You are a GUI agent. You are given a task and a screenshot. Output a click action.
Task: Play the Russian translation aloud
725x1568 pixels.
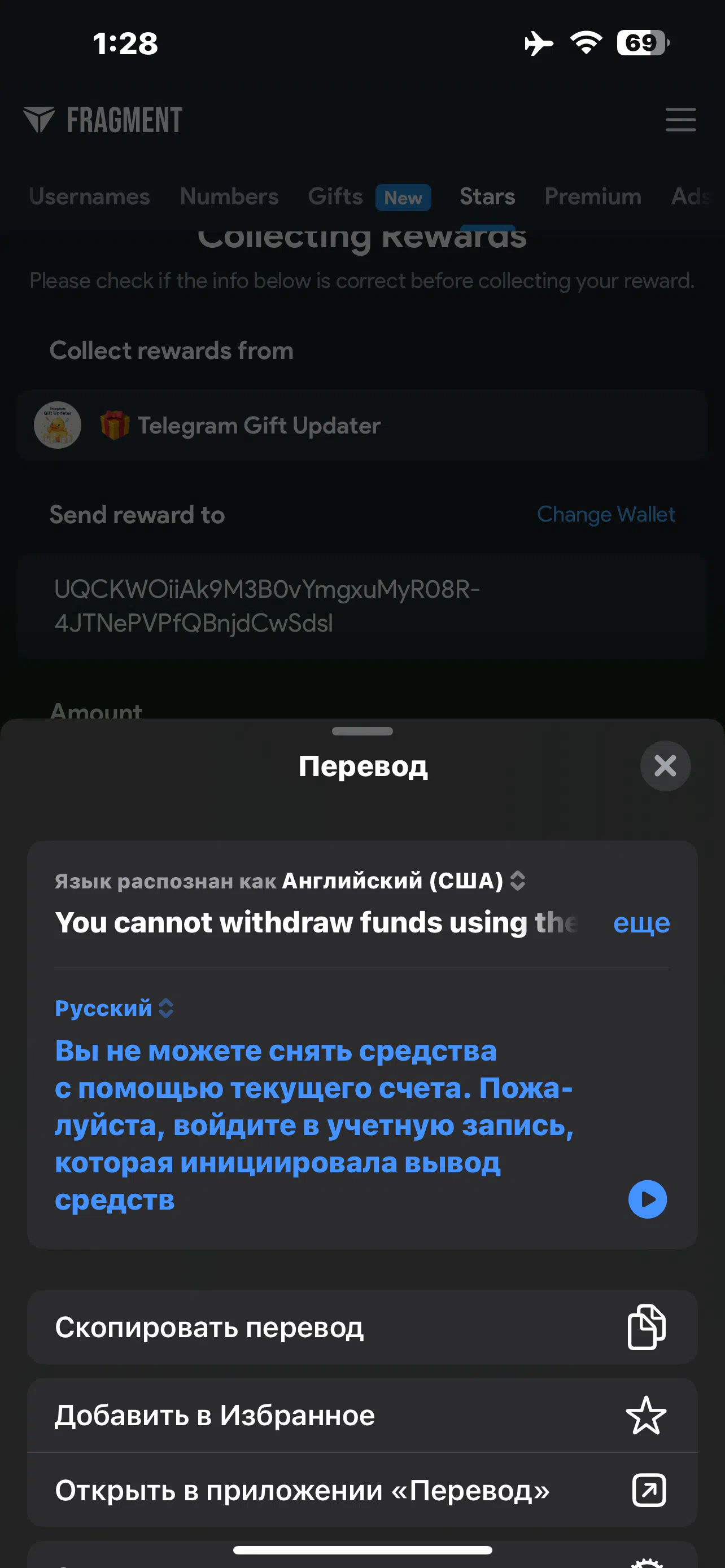647,1199
